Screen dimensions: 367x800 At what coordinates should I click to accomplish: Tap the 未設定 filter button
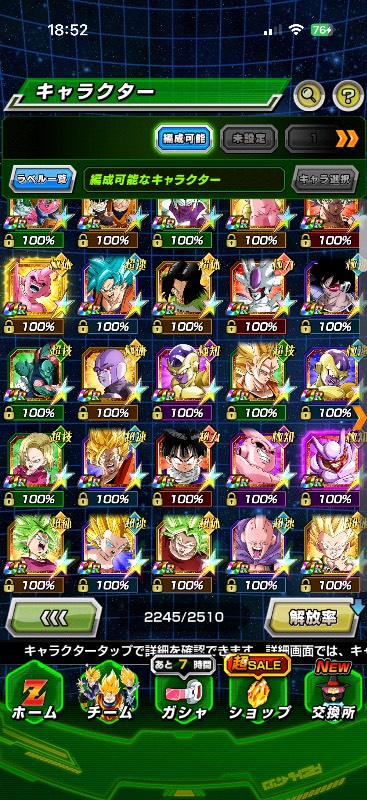click(x=249, y=138)
